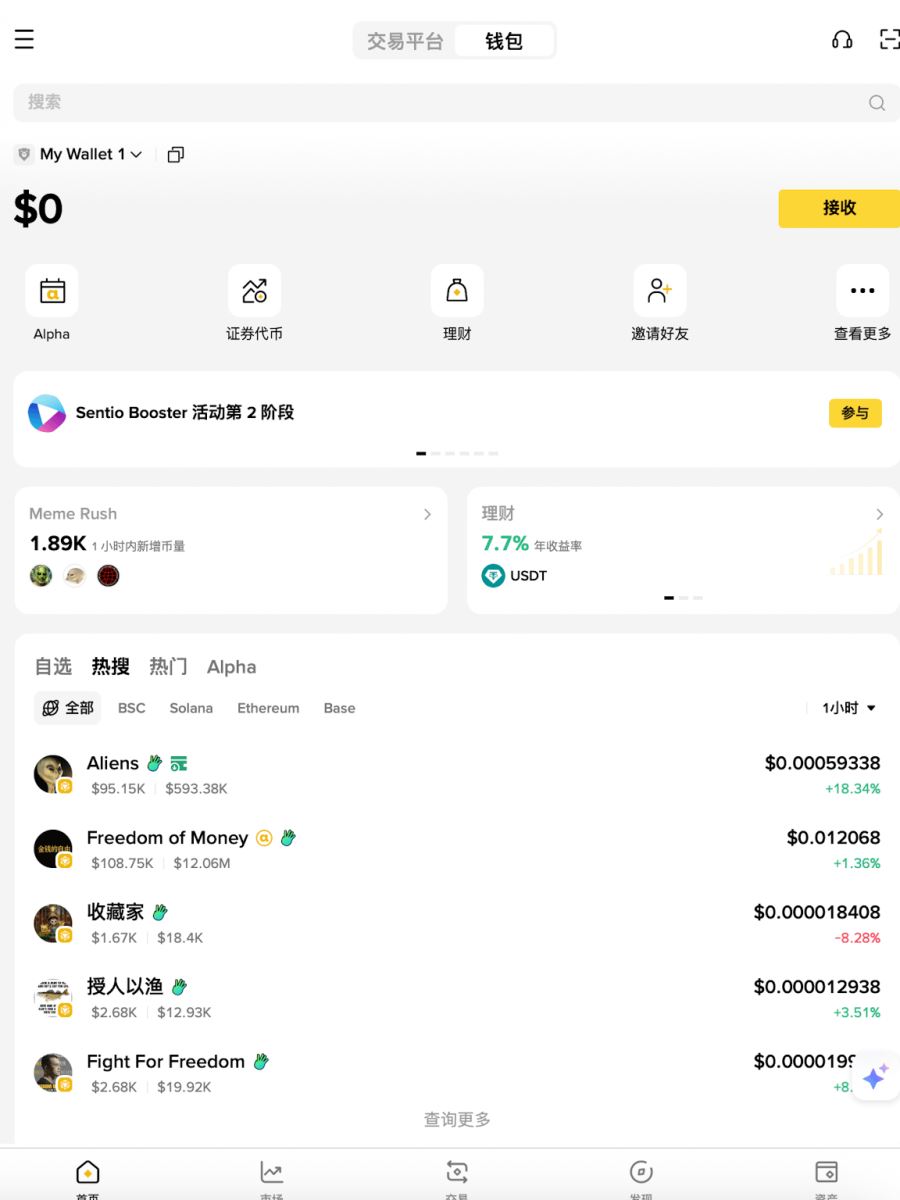Contact customer support via headset icon
The image size is (900, 1200).
click(842, 40)
